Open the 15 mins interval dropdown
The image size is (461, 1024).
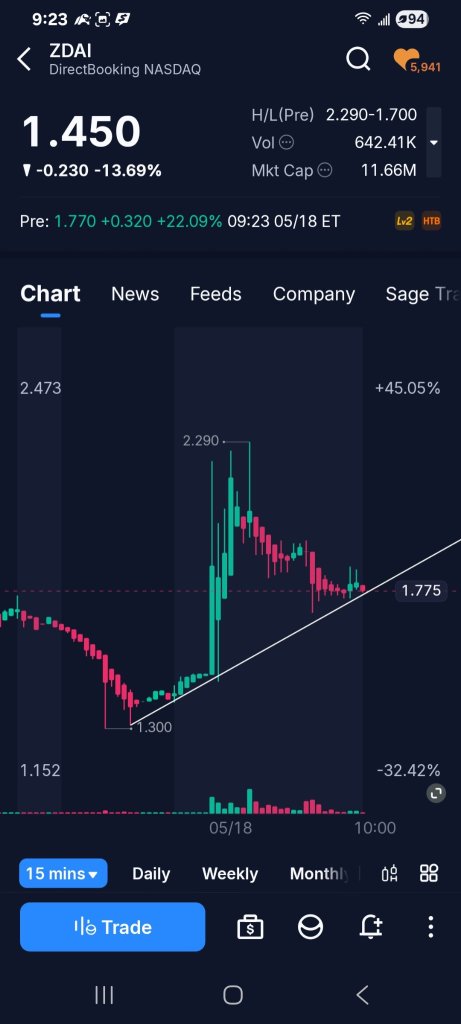(63, 873)
